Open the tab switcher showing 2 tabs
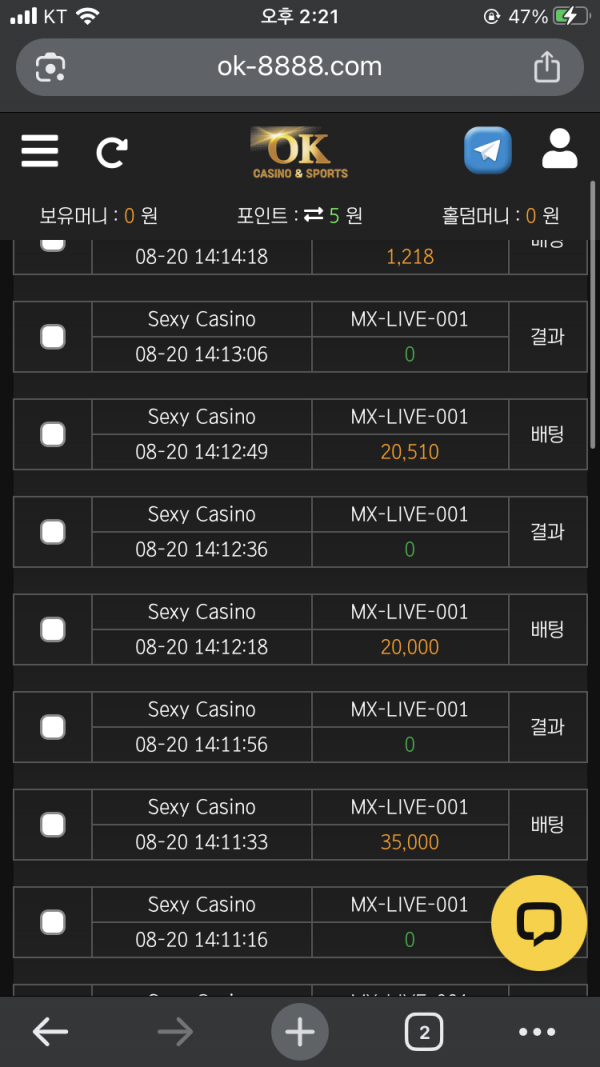Image resolution: width=600 pixels, height=1067 pixels. 424,1032
